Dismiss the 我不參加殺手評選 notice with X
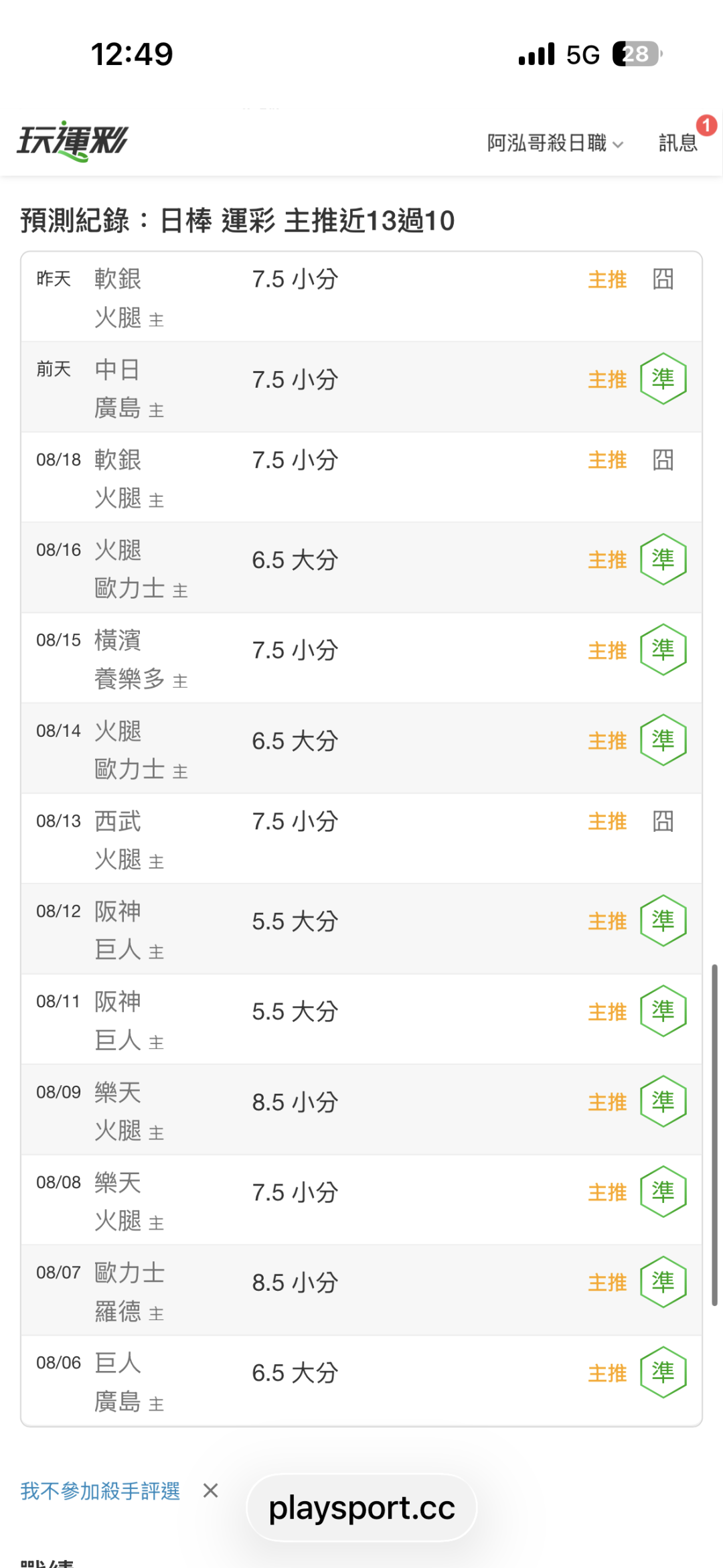The height and width of the screenshot is (1568, 723). click(x=211, y=1490)
